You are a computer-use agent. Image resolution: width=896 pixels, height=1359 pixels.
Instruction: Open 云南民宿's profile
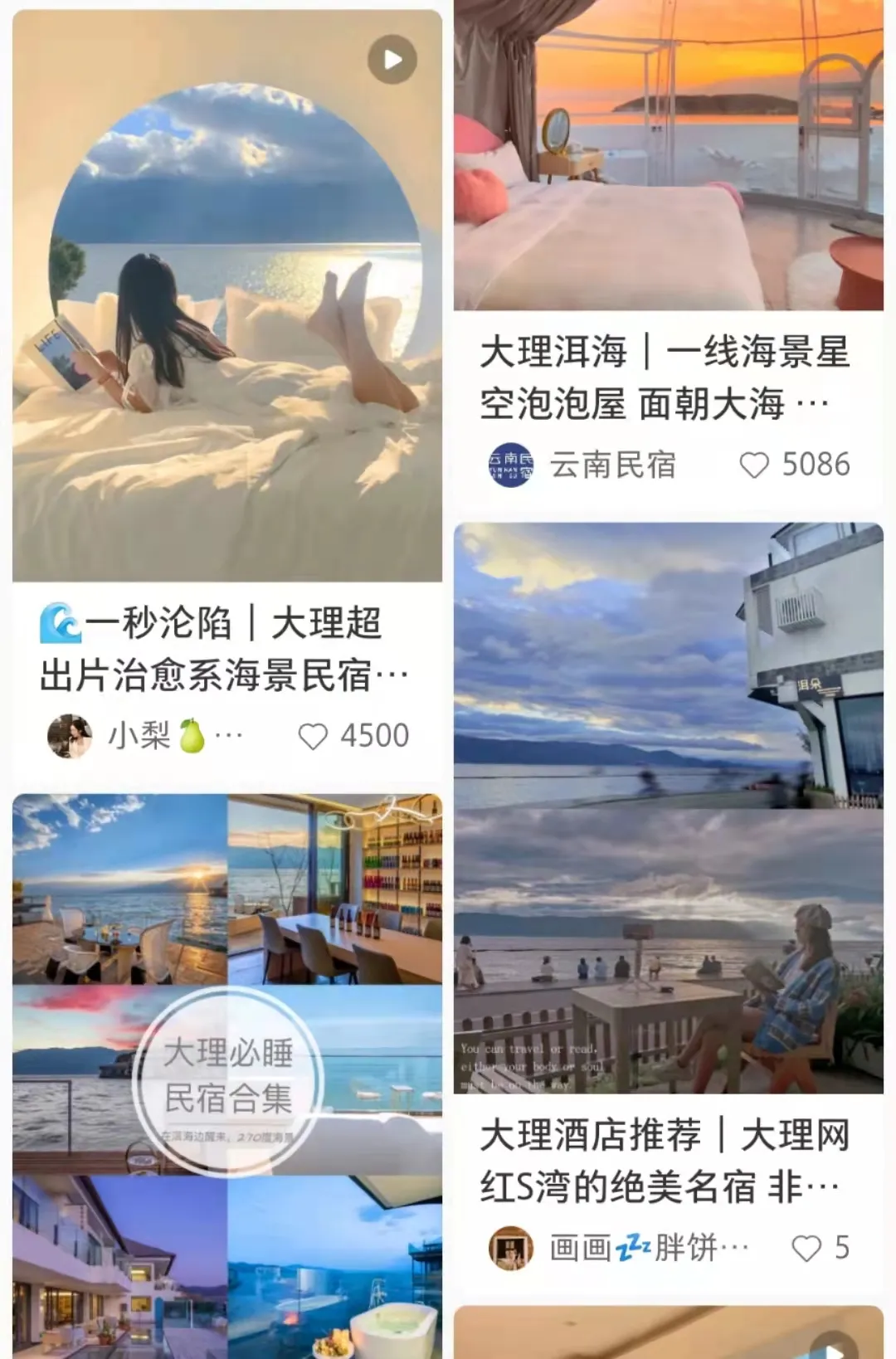[511, 465]
